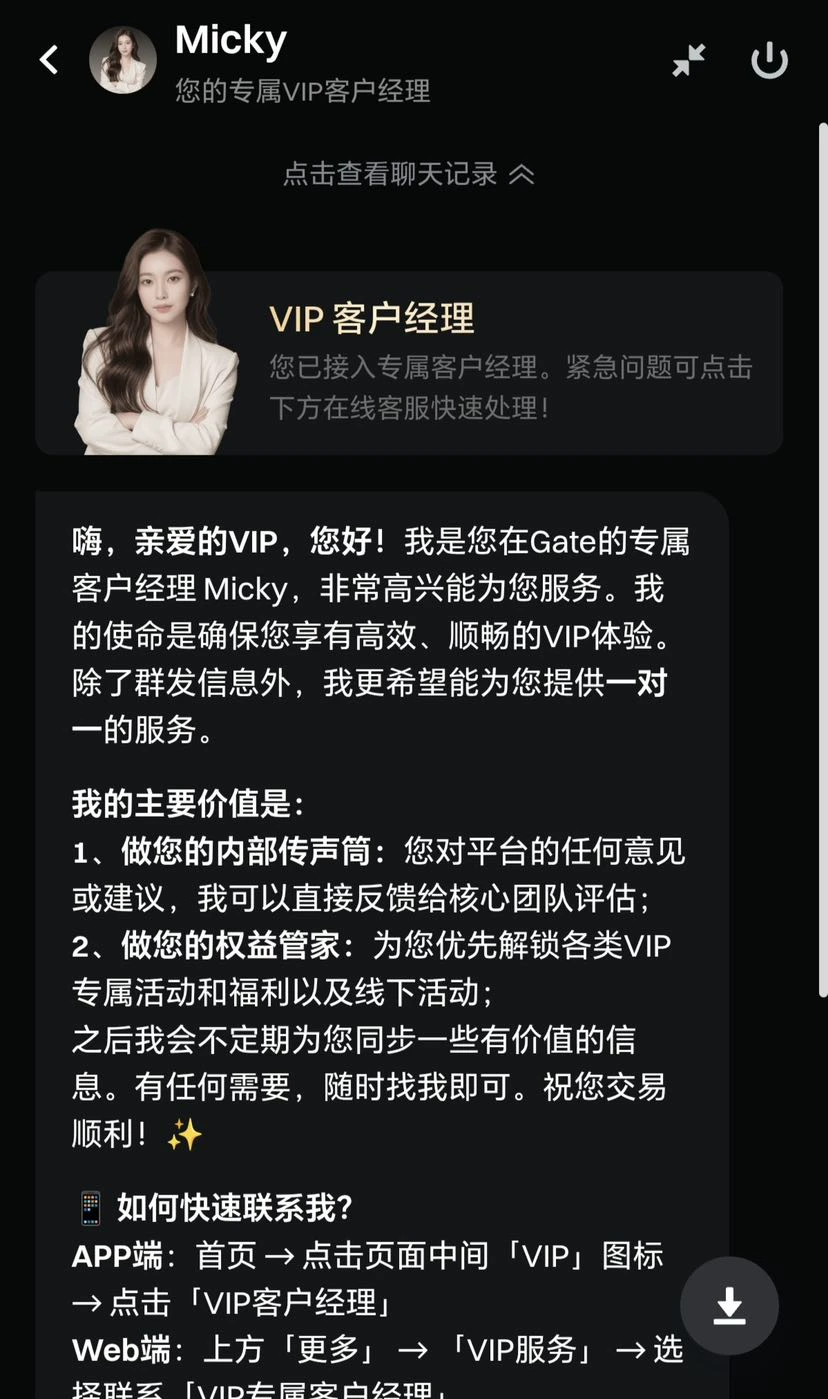Image resolution: width=828 pixels, height=1399 pixels.
Task: Open the VIP 客户经理 card
Action: [x=409, y=362]
